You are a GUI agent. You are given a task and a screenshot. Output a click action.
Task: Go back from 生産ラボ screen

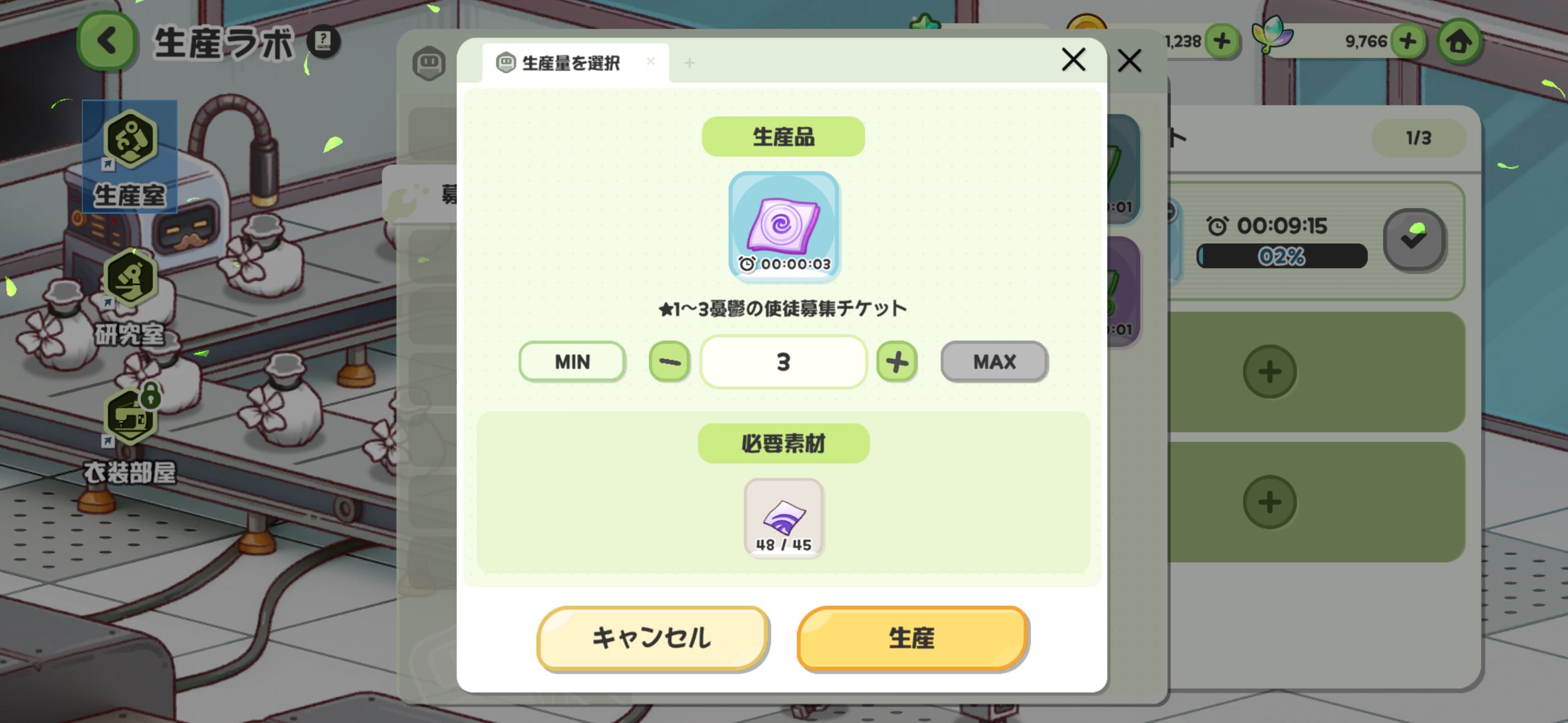pos(107,41)
